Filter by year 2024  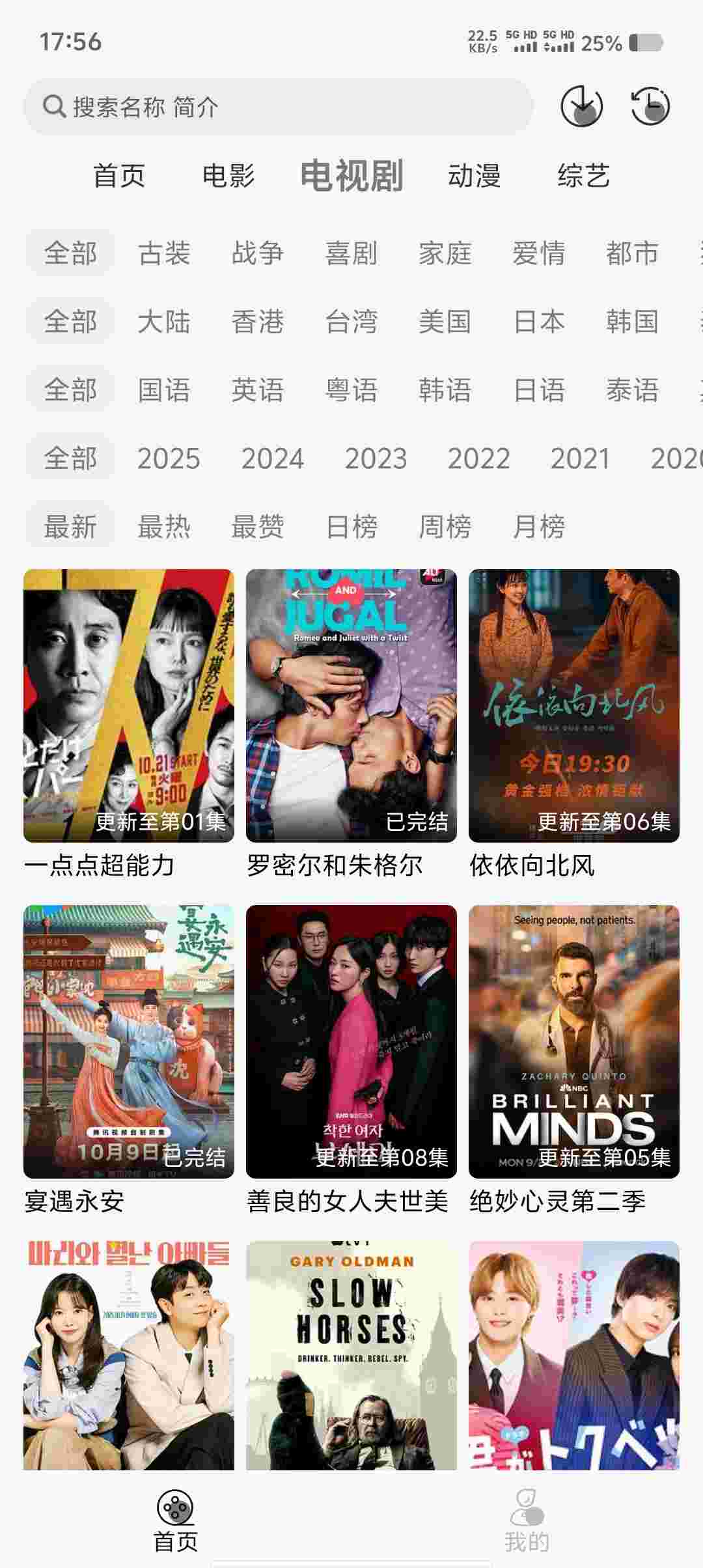(x=272, y=458)
